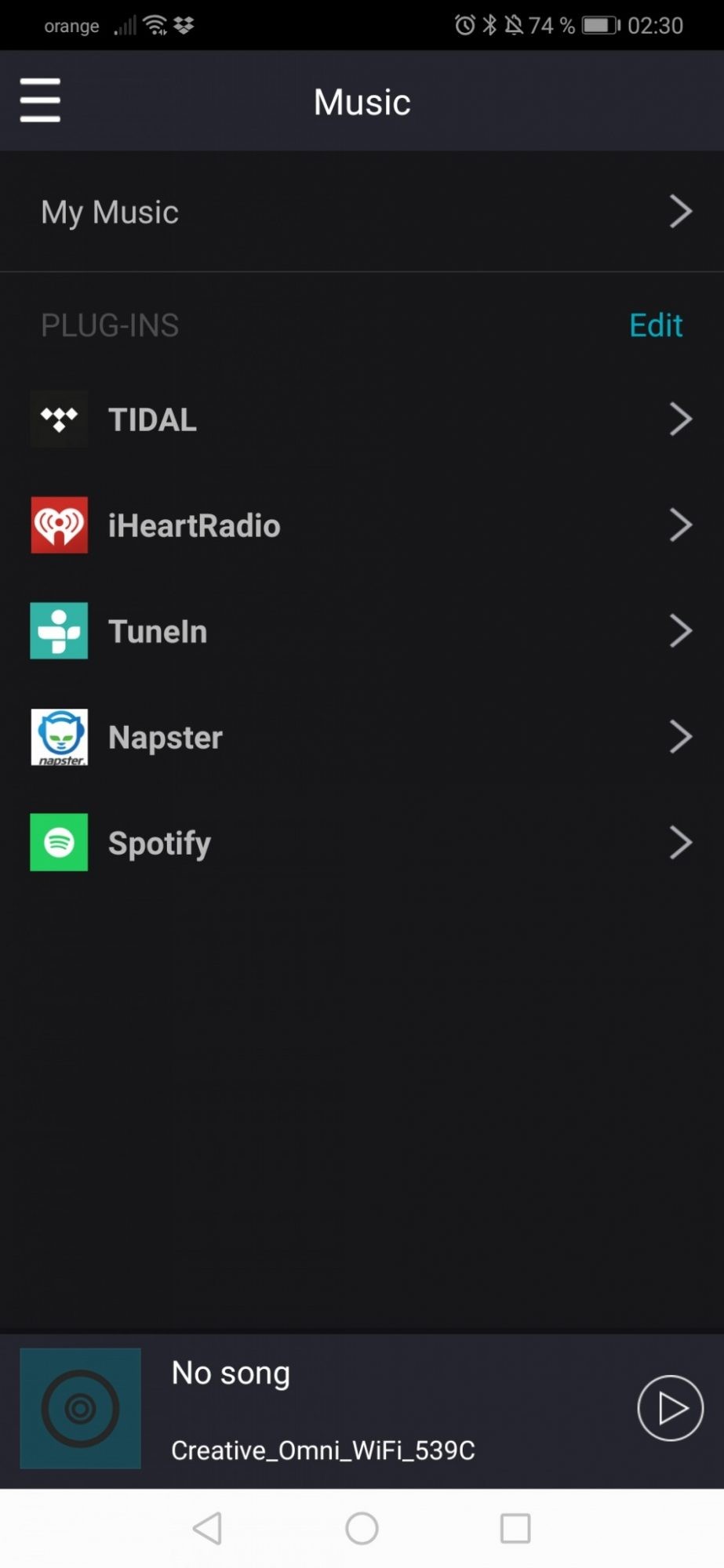Open the hamburger drawer menu
This screenshot has height=1568, width=724.
pos(40,100)
